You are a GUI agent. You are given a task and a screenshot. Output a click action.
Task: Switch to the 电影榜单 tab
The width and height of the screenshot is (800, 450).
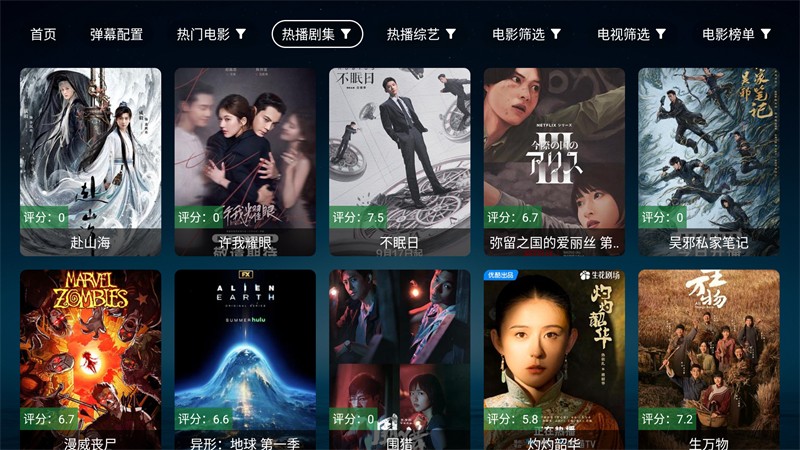737,34
